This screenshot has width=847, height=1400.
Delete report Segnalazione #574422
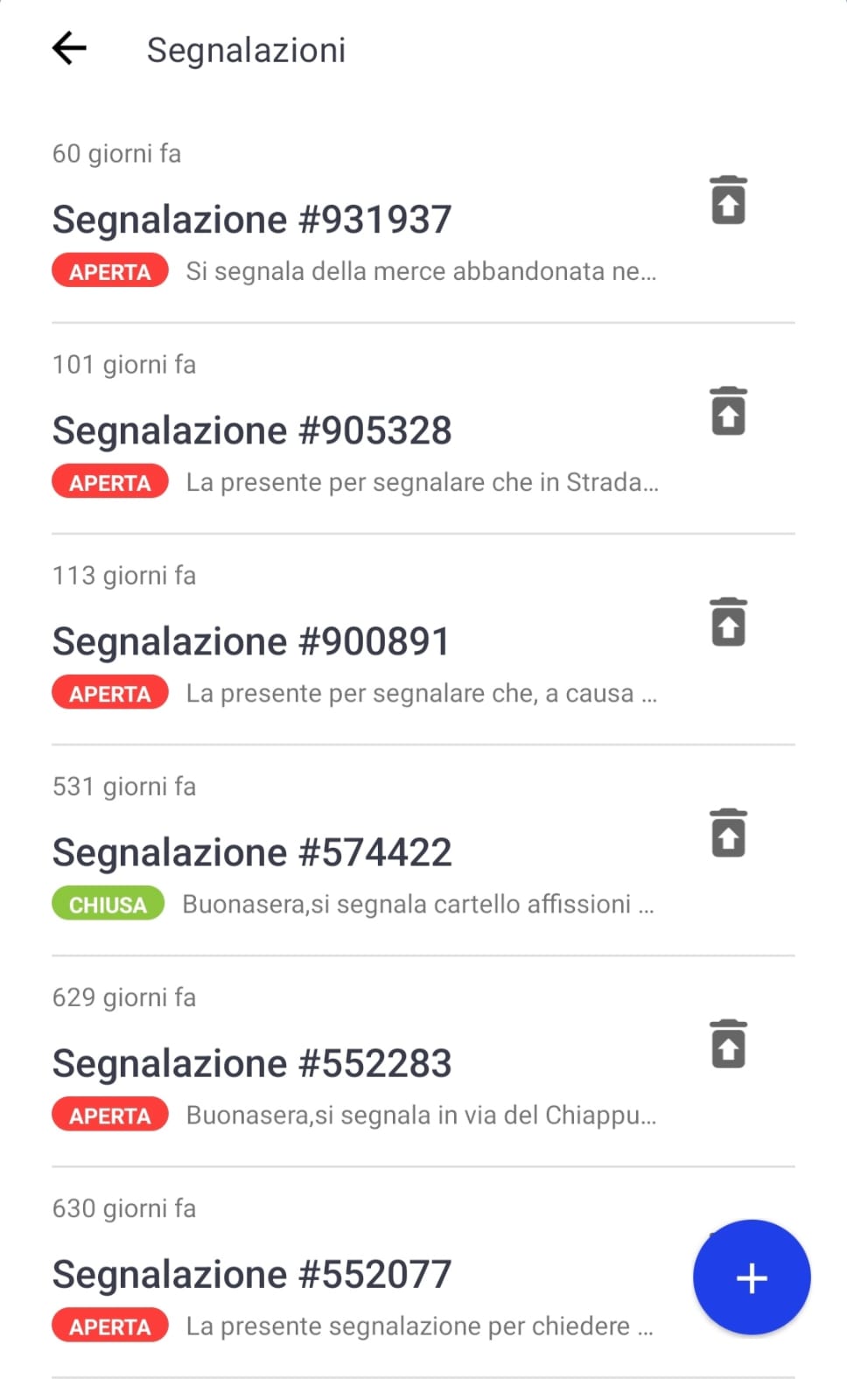(727, 834)
